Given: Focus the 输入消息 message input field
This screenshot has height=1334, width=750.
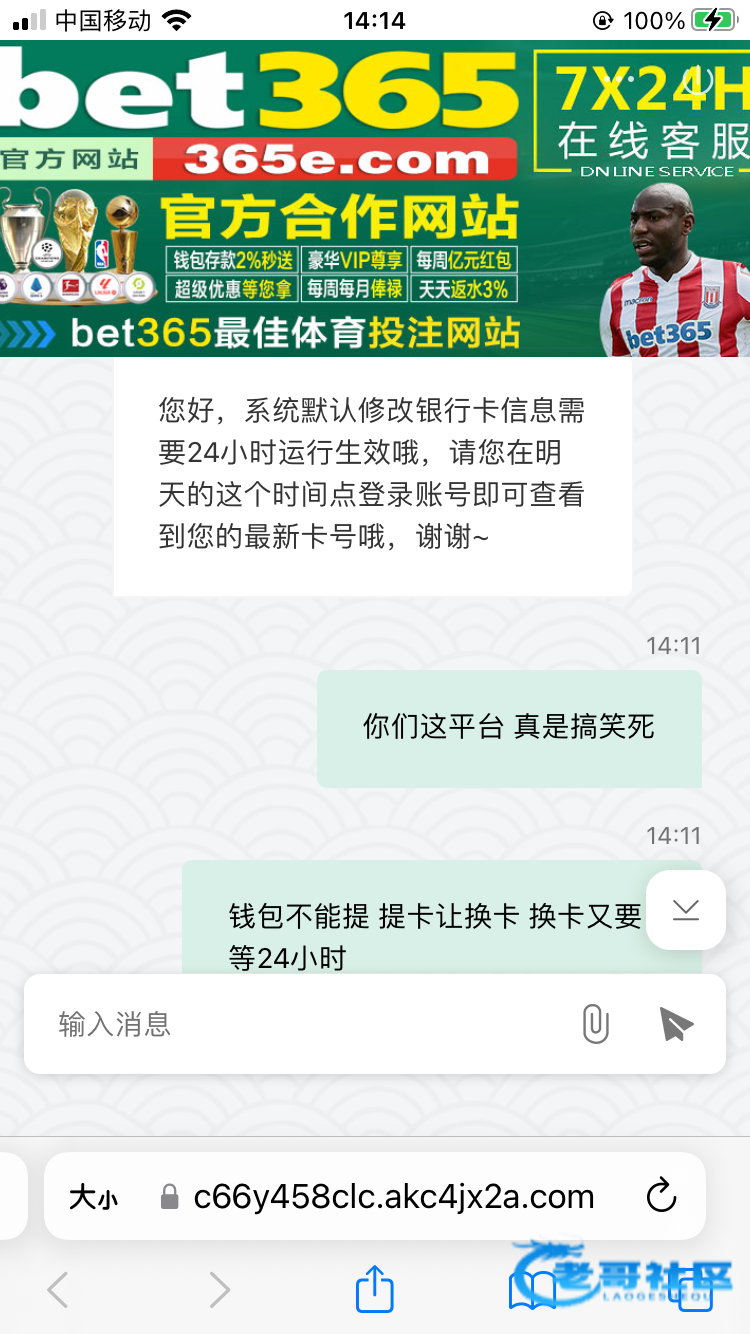Looking at the screenshot, I should pos(300,1024).
